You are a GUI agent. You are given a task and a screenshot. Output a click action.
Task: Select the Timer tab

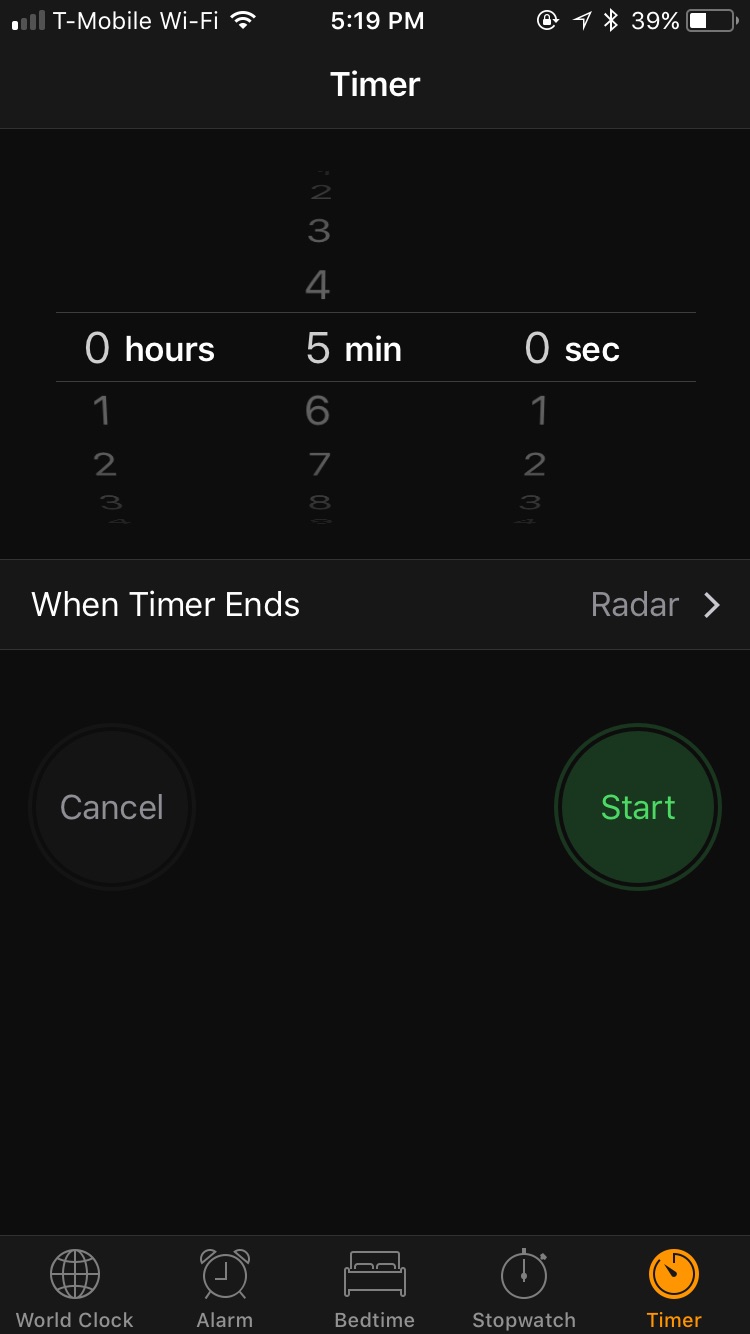(x=674, y=1288)
